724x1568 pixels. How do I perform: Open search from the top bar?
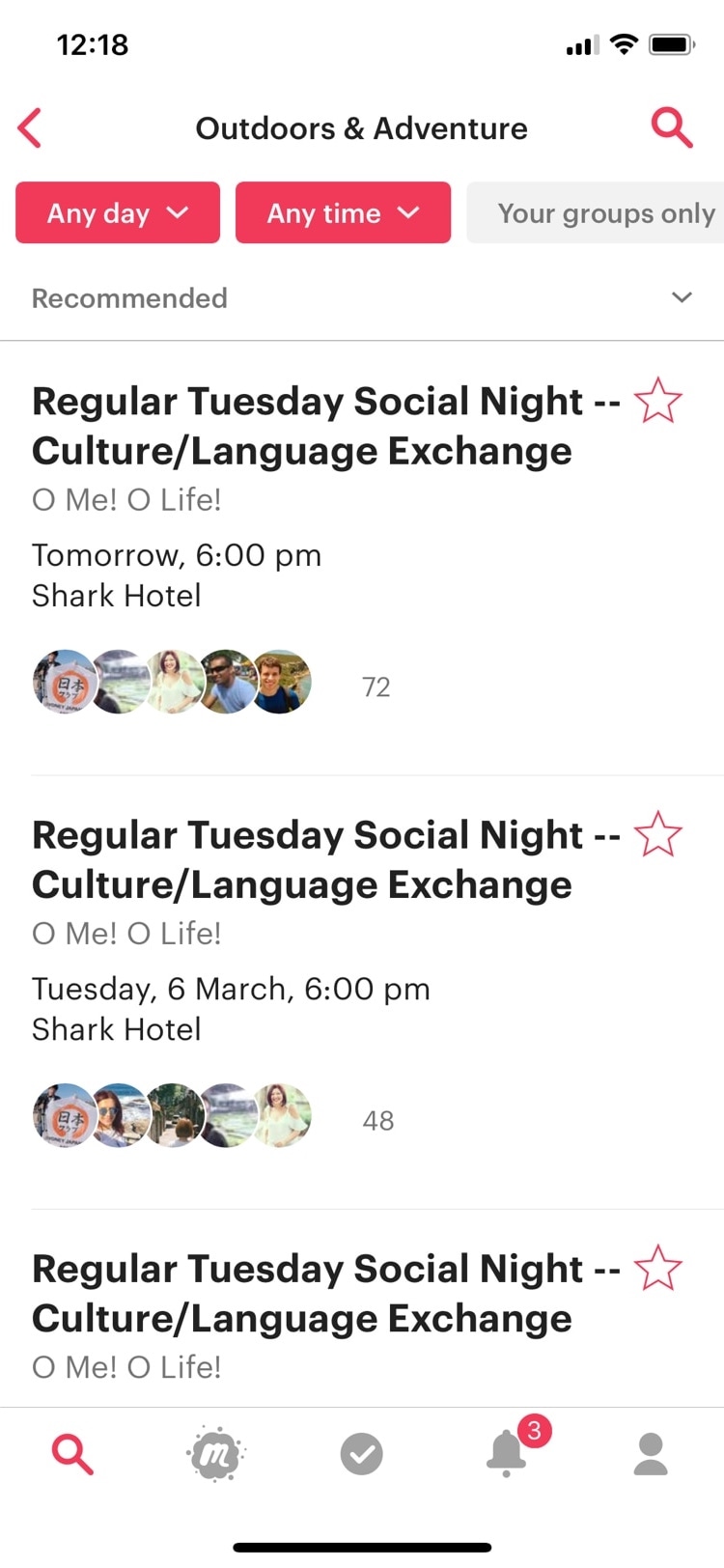[672, 127]
